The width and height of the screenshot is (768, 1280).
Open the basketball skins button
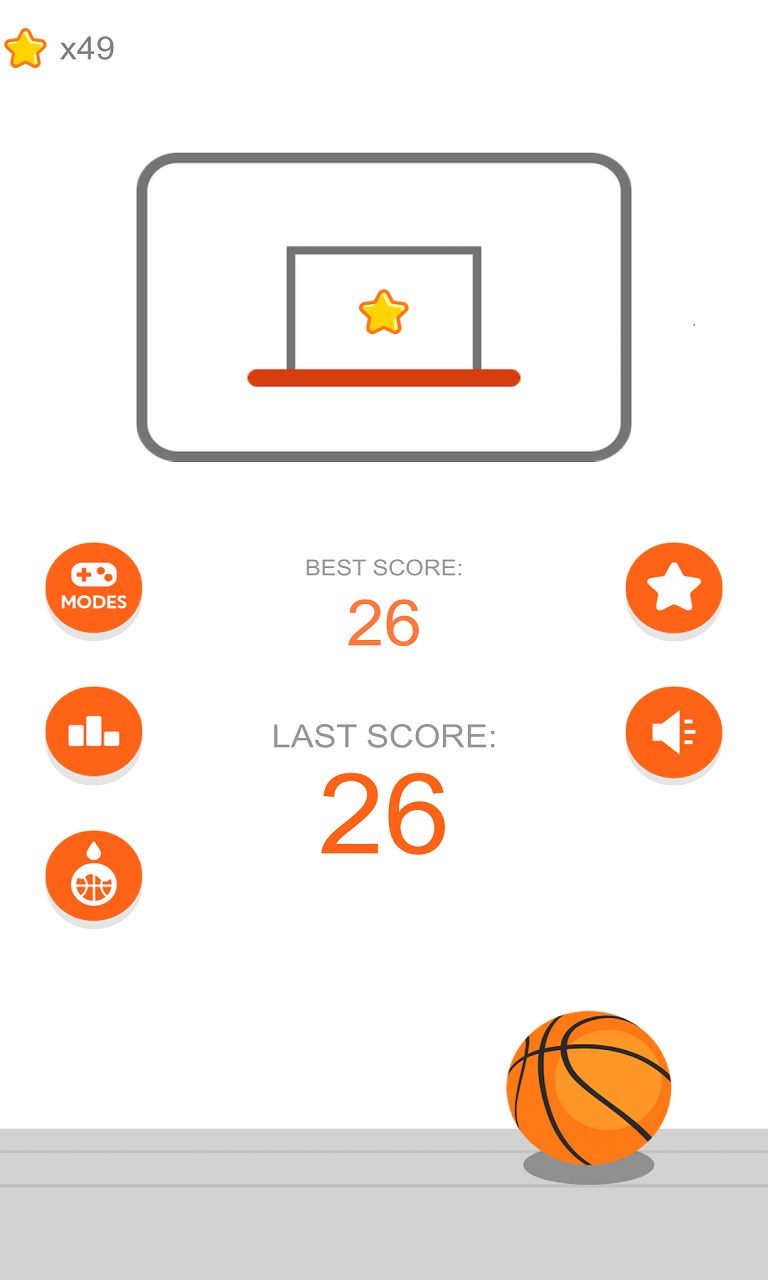point(94,876)
